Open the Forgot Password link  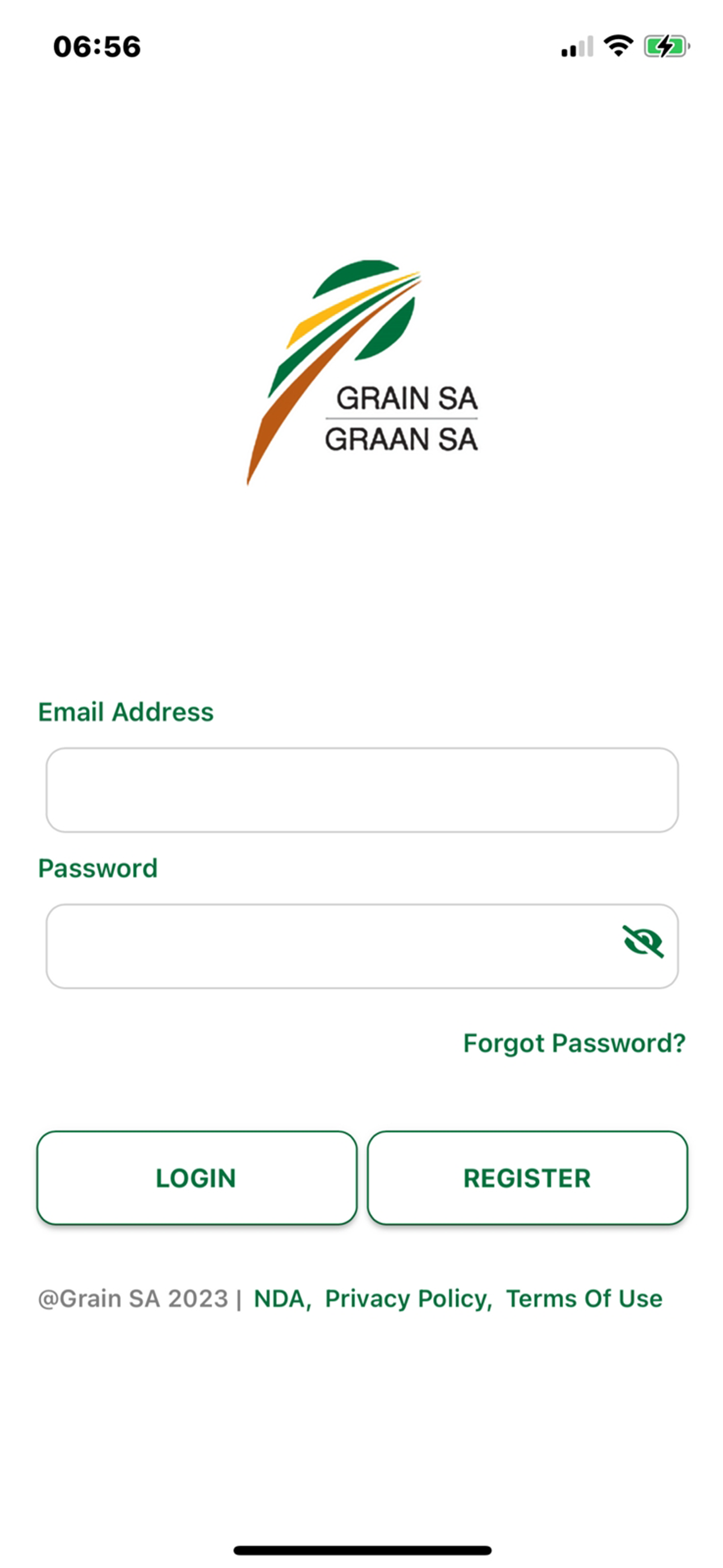pos(574,1044)
